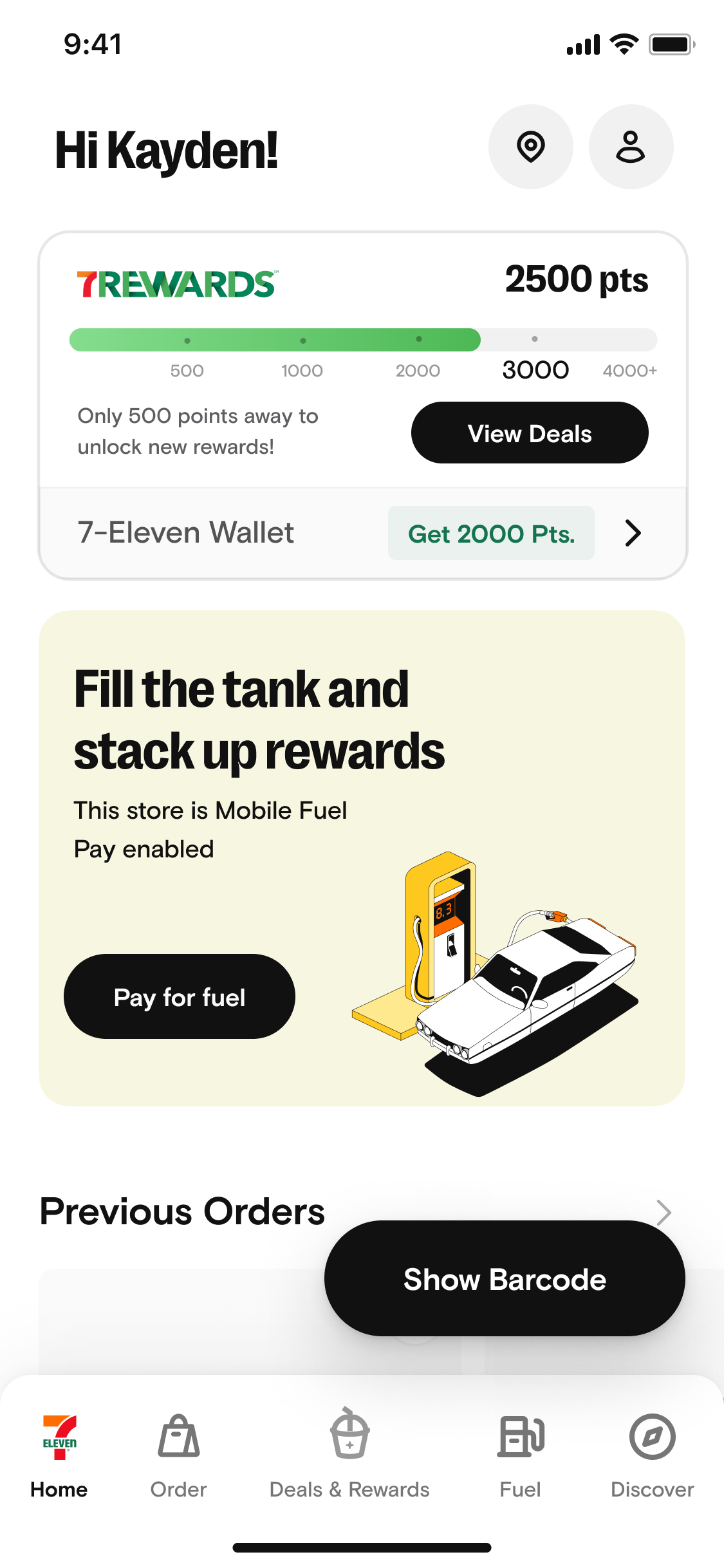724x1568 pixels.
Task: Tap the View Deals button
Action: (530, 433)
